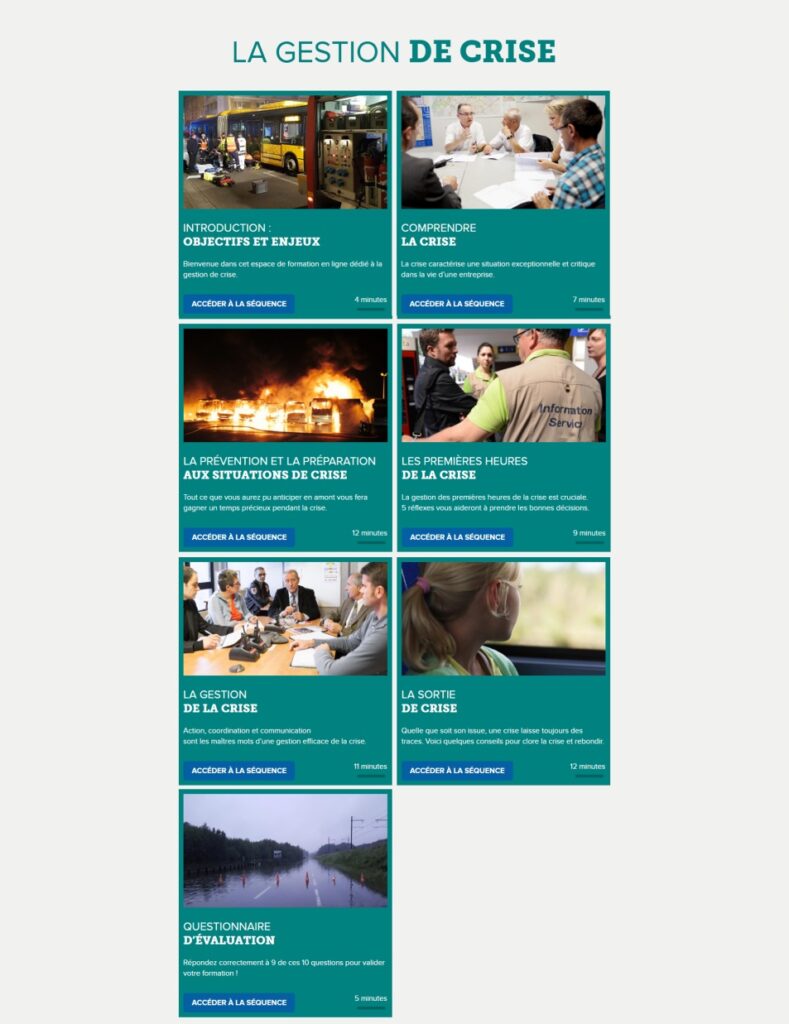Start the sequence Les premières heures de la crise
The height and width of the screenshot is (1024, 789).
coord(456,537)
